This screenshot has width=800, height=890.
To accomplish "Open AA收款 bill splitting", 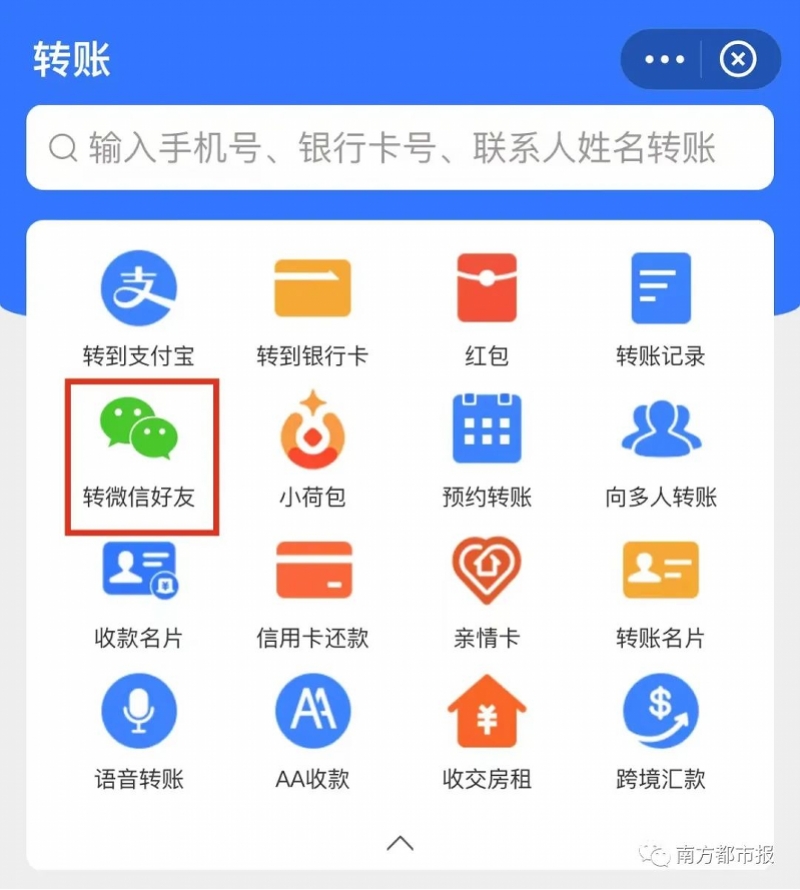I will click(x=312, y=732).
